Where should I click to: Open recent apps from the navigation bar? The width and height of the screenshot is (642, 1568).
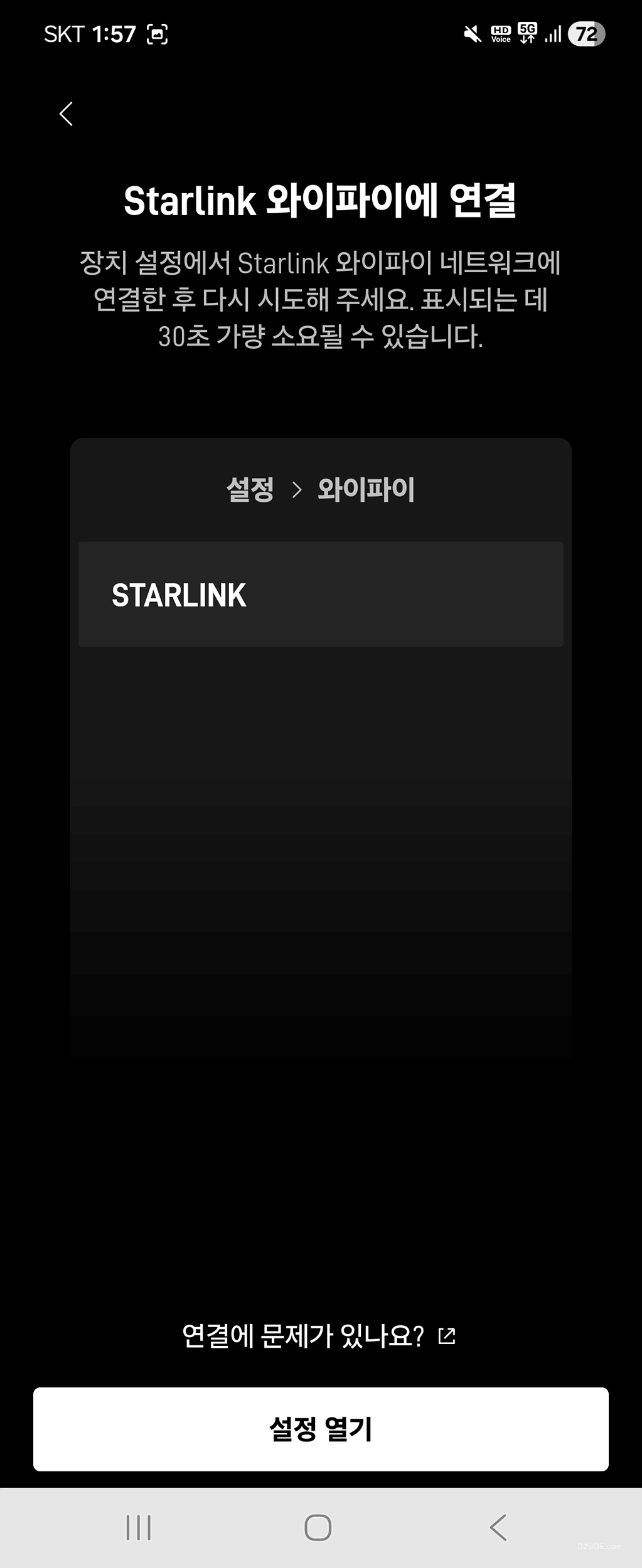138,1527
